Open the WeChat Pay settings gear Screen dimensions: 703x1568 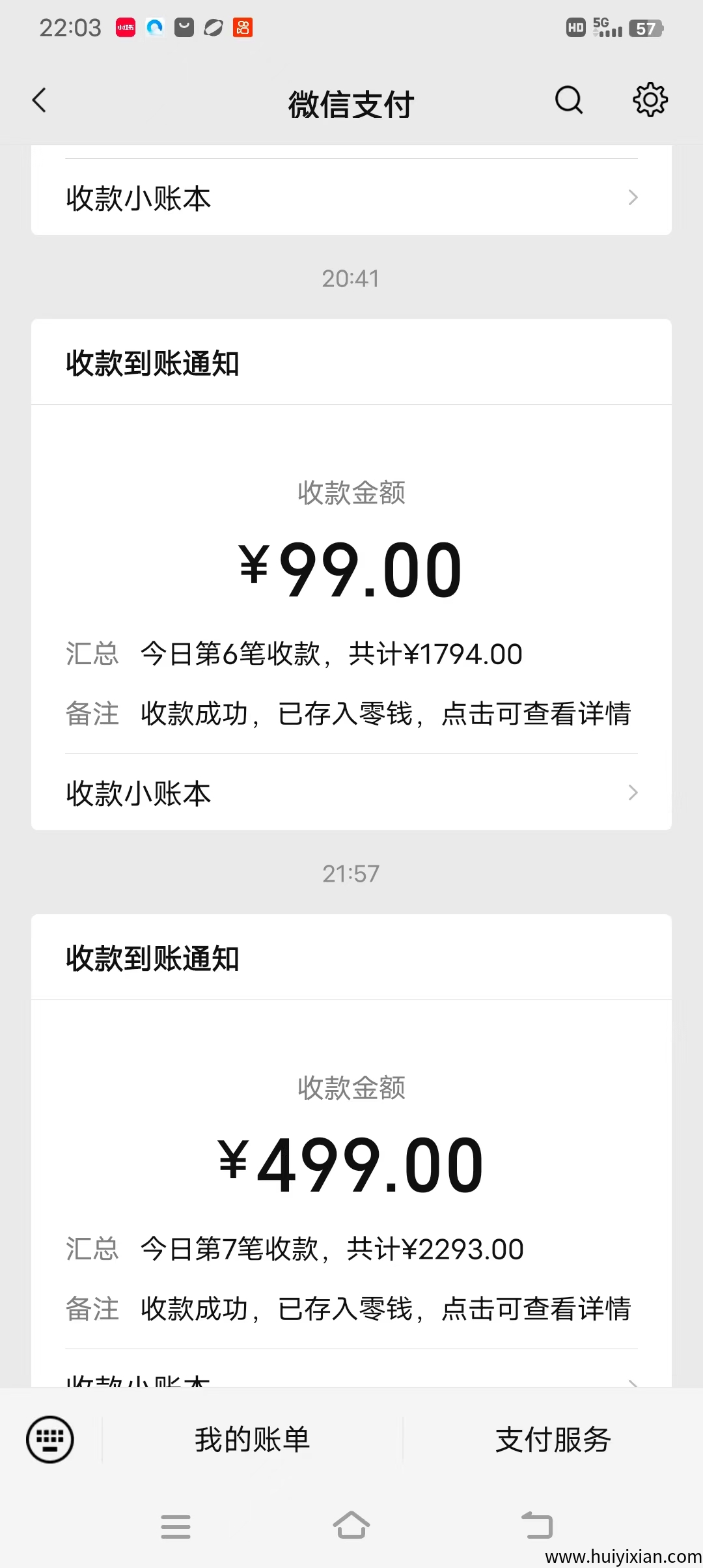649,101
